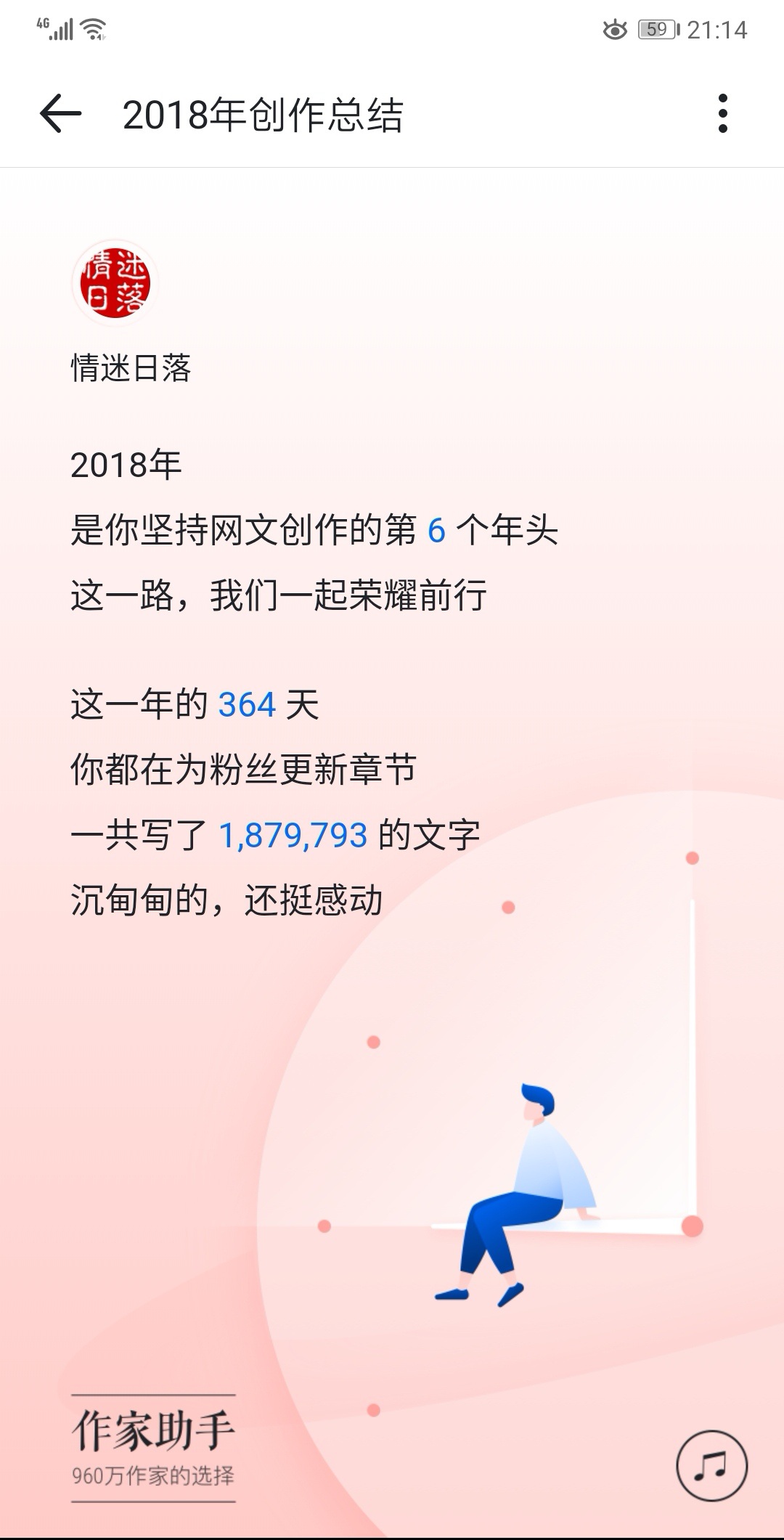This screenshot has height=1540, width=784.
Task: Toggle the background music note button
Action: point(711,1465)
